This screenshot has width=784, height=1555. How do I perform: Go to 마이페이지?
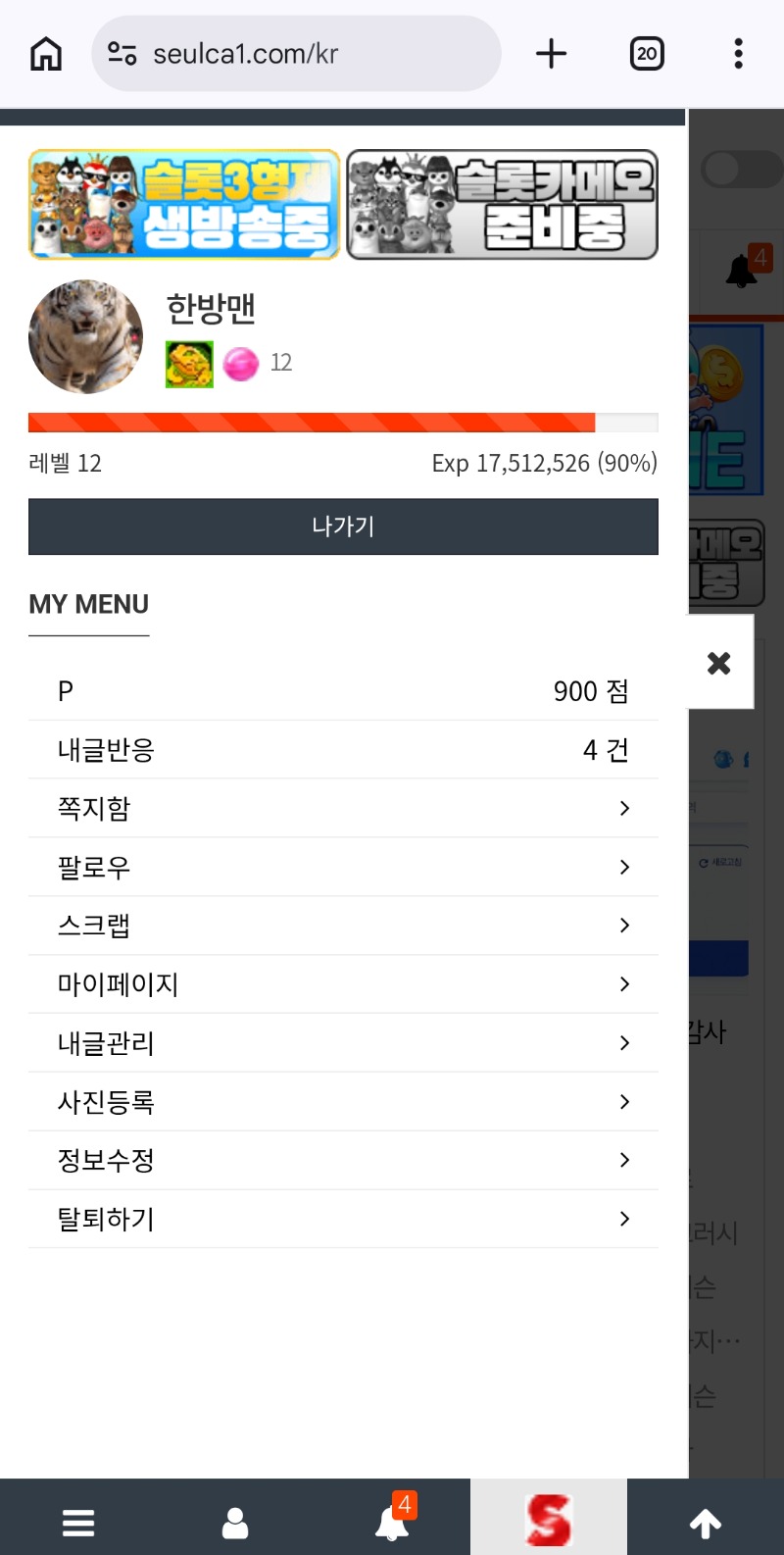[343, 984]
